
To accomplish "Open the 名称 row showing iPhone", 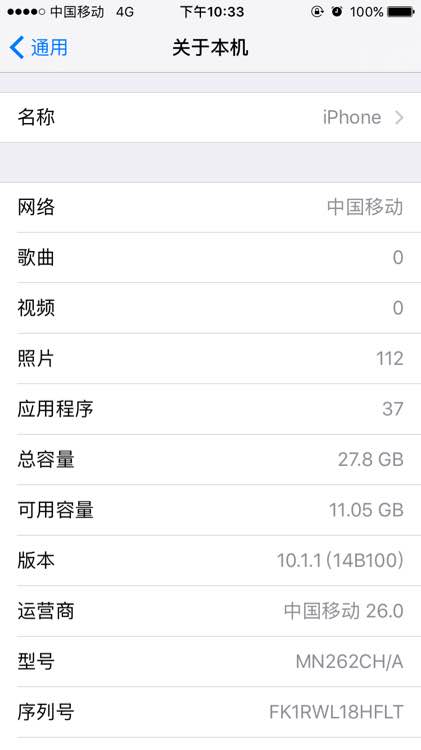I will [210, 117].
